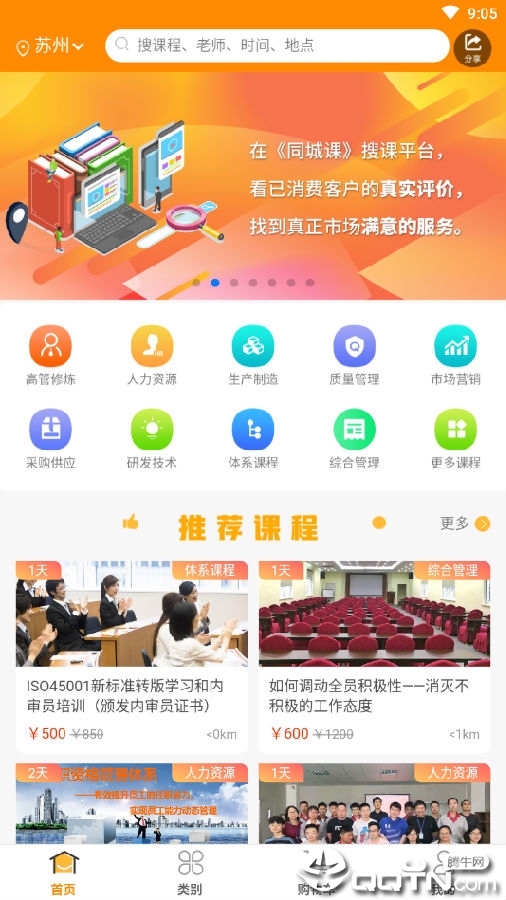506x900 pixels.
Task: Open the ISO45001新标准转版学习 course card
Action: tap(132, 657)
